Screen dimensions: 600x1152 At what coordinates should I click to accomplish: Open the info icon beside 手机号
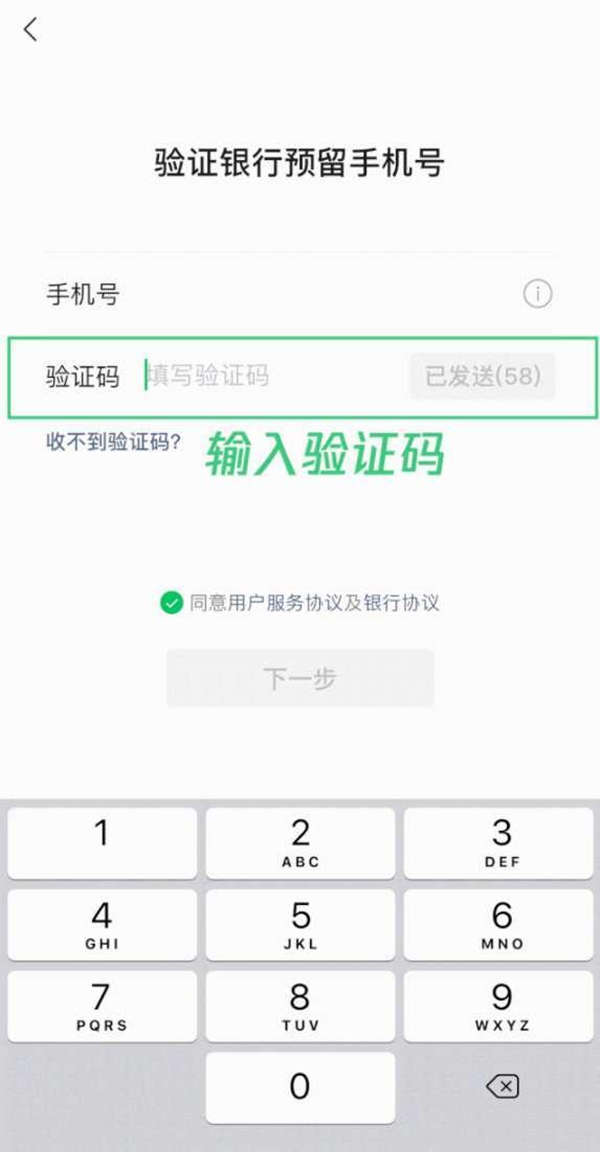[x=537, y=295]
